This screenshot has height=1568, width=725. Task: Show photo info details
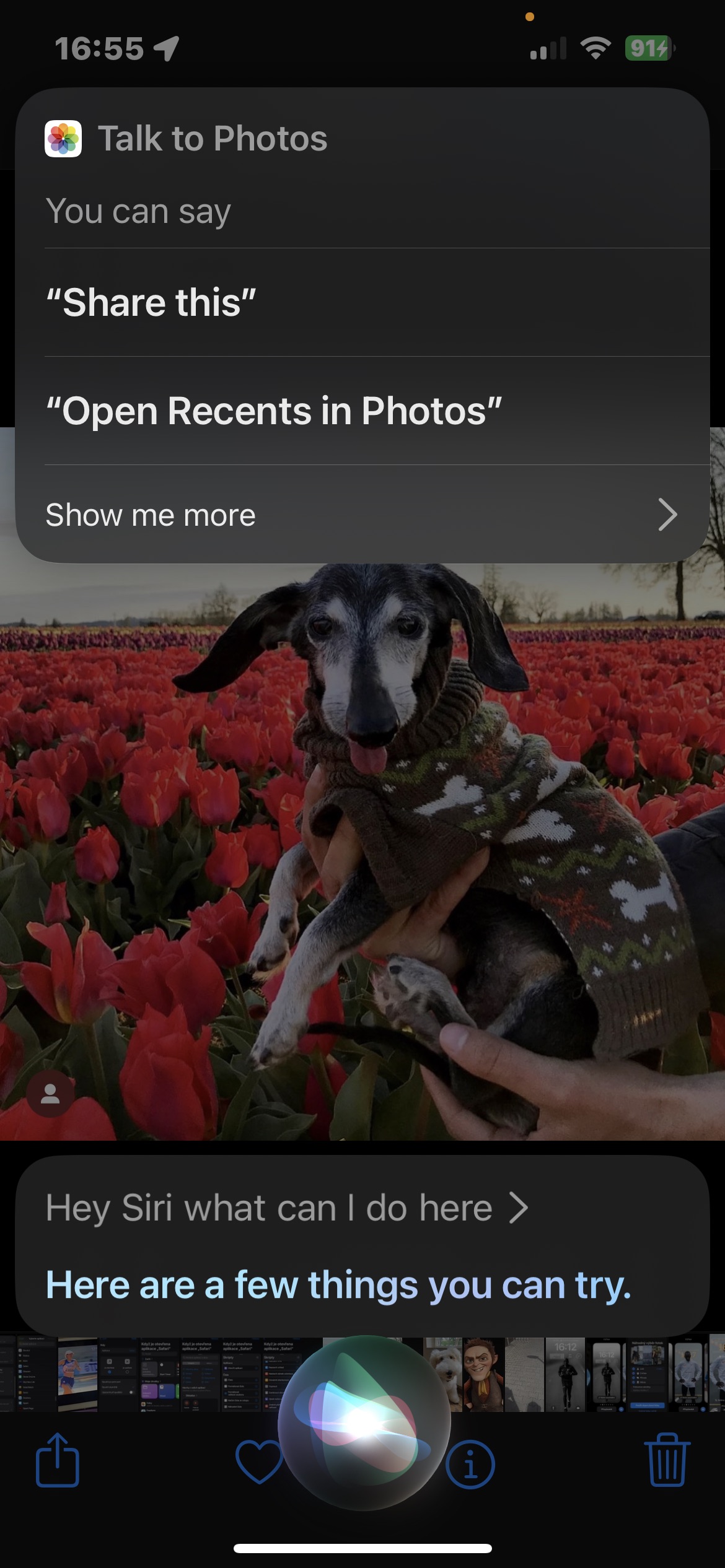click(x=470, y=1465)
